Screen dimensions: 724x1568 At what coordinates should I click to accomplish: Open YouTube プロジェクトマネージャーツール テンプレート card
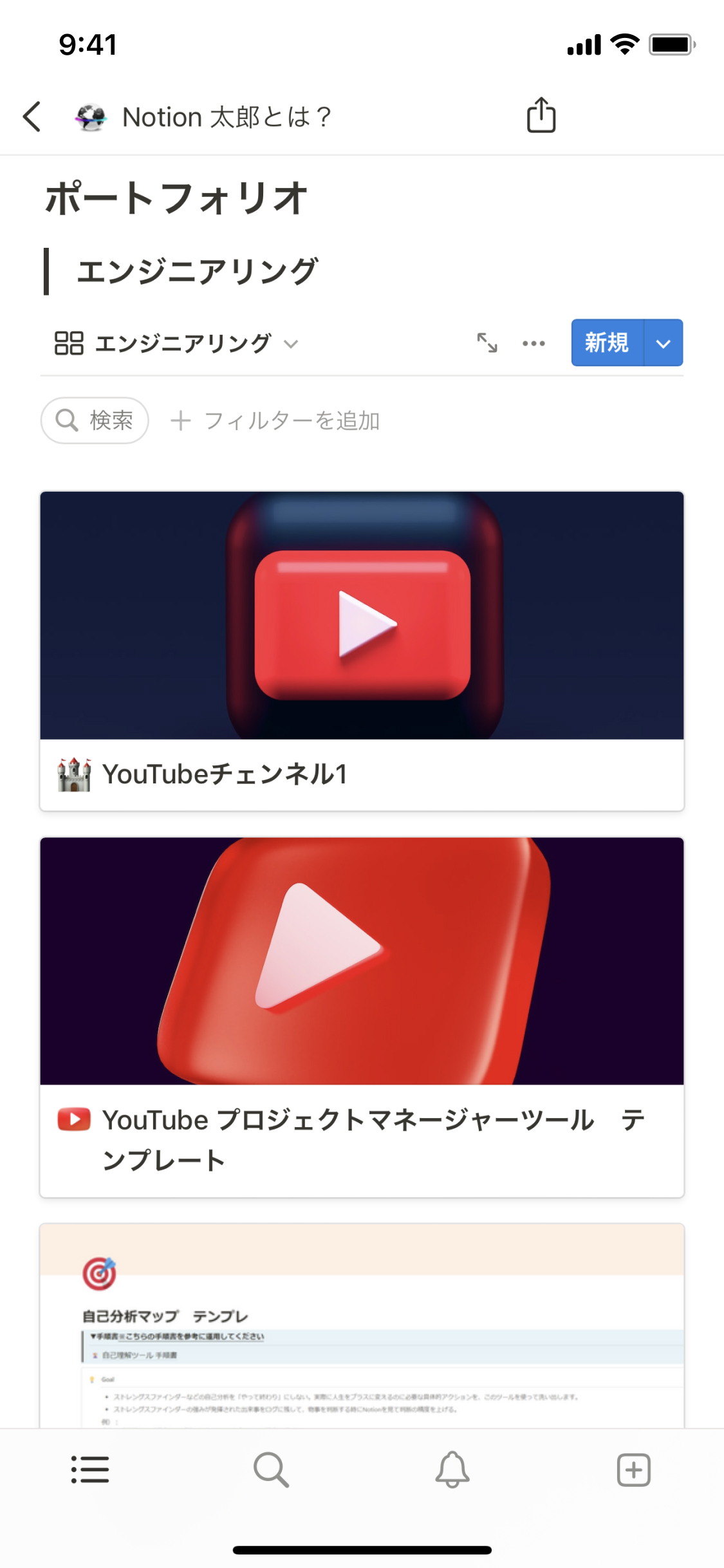tap(362, 1017)
